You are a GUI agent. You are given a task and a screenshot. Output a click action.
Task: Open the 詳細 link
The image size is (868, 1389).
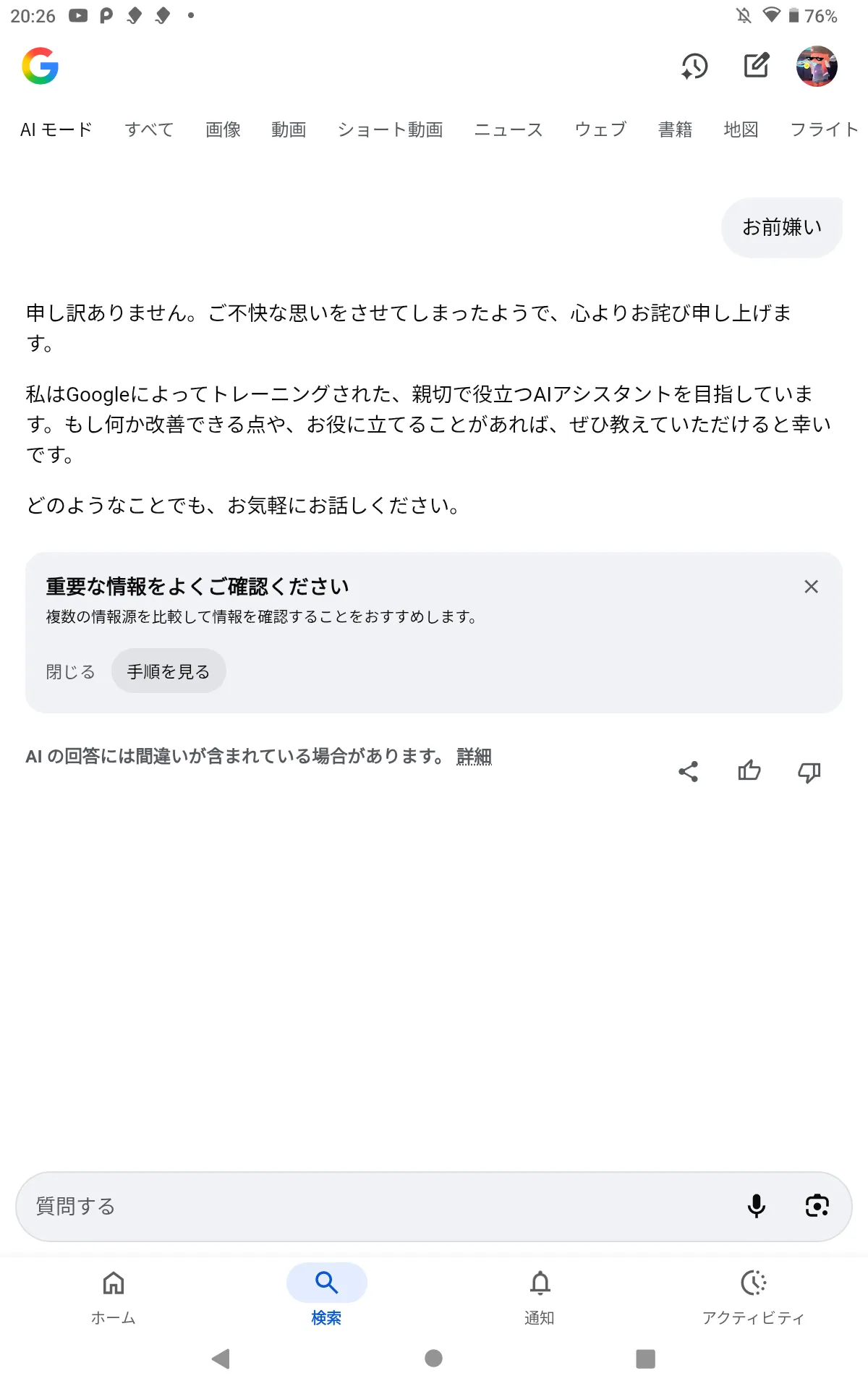(x=474, y=757)
